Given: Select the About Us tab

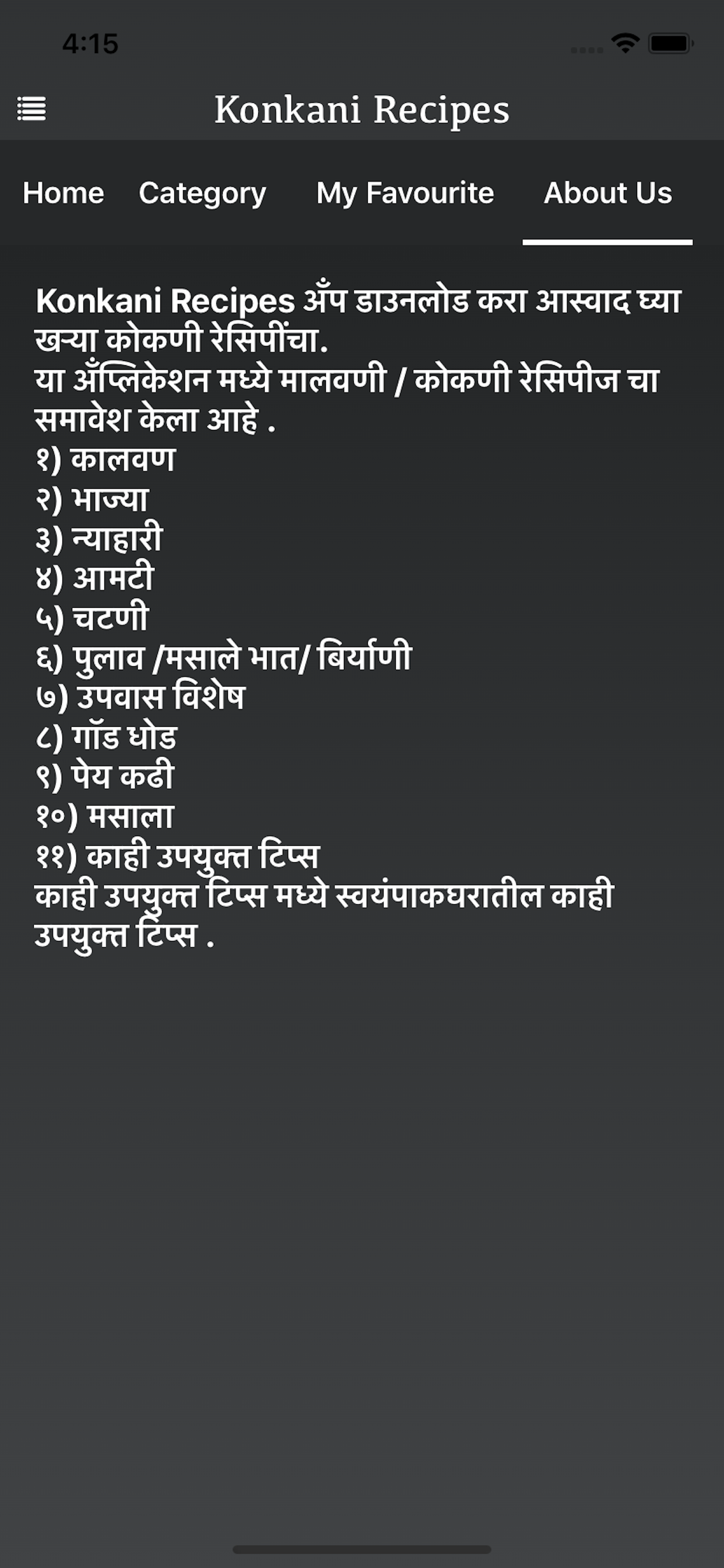Looking at the screenshot, I should [x=608, y=193].
